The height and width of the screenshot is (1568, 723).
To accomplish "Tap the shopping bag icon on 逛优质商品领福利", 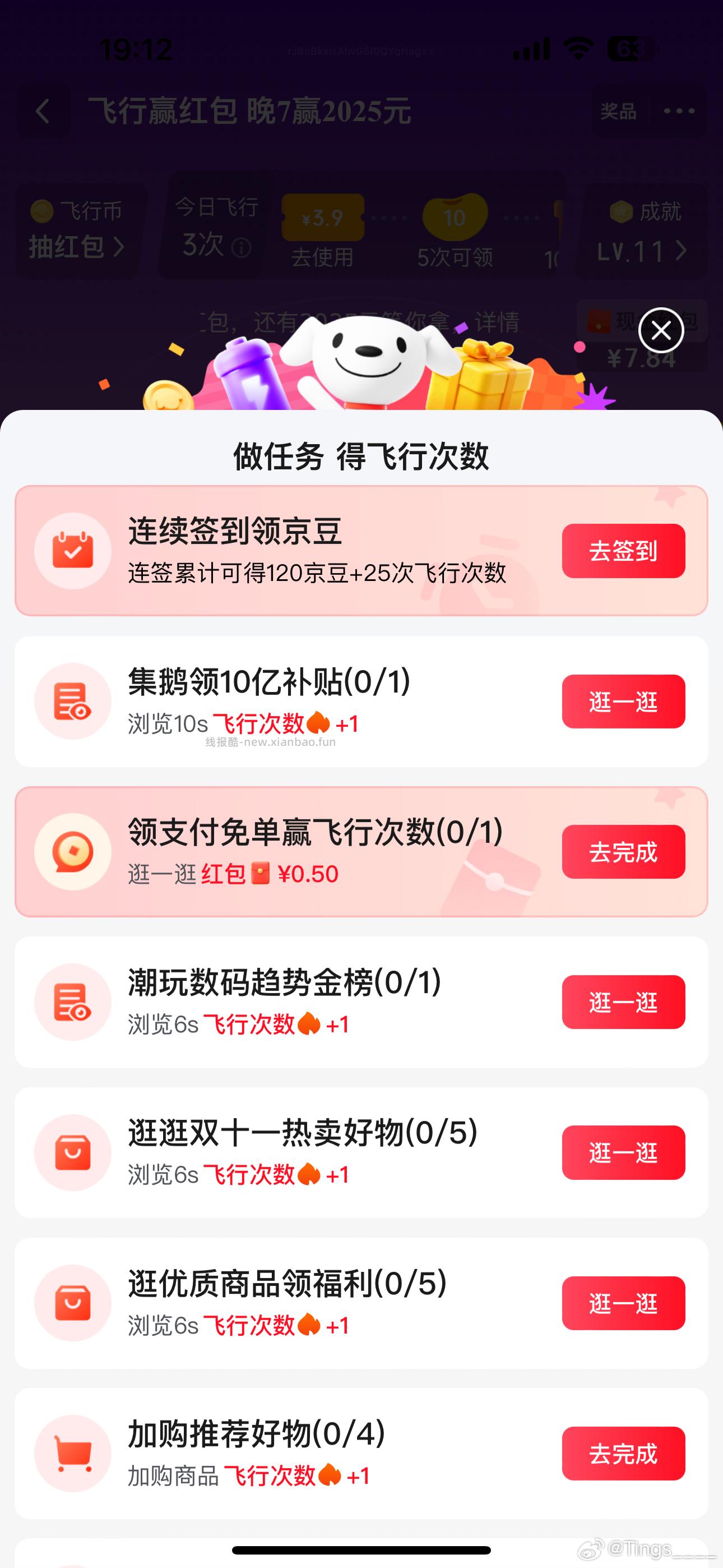I will coord(73,1303).
